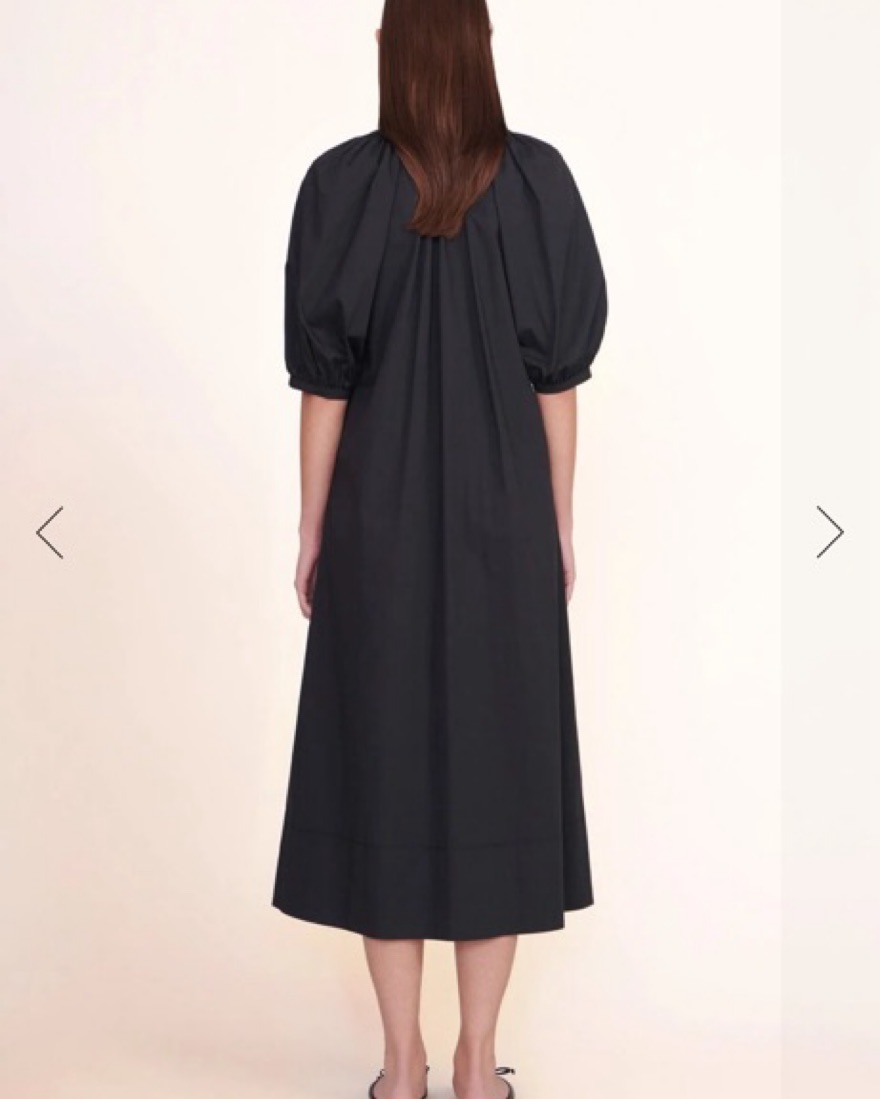
Task: Show the next product photo
Action: (x=829, y=532)
